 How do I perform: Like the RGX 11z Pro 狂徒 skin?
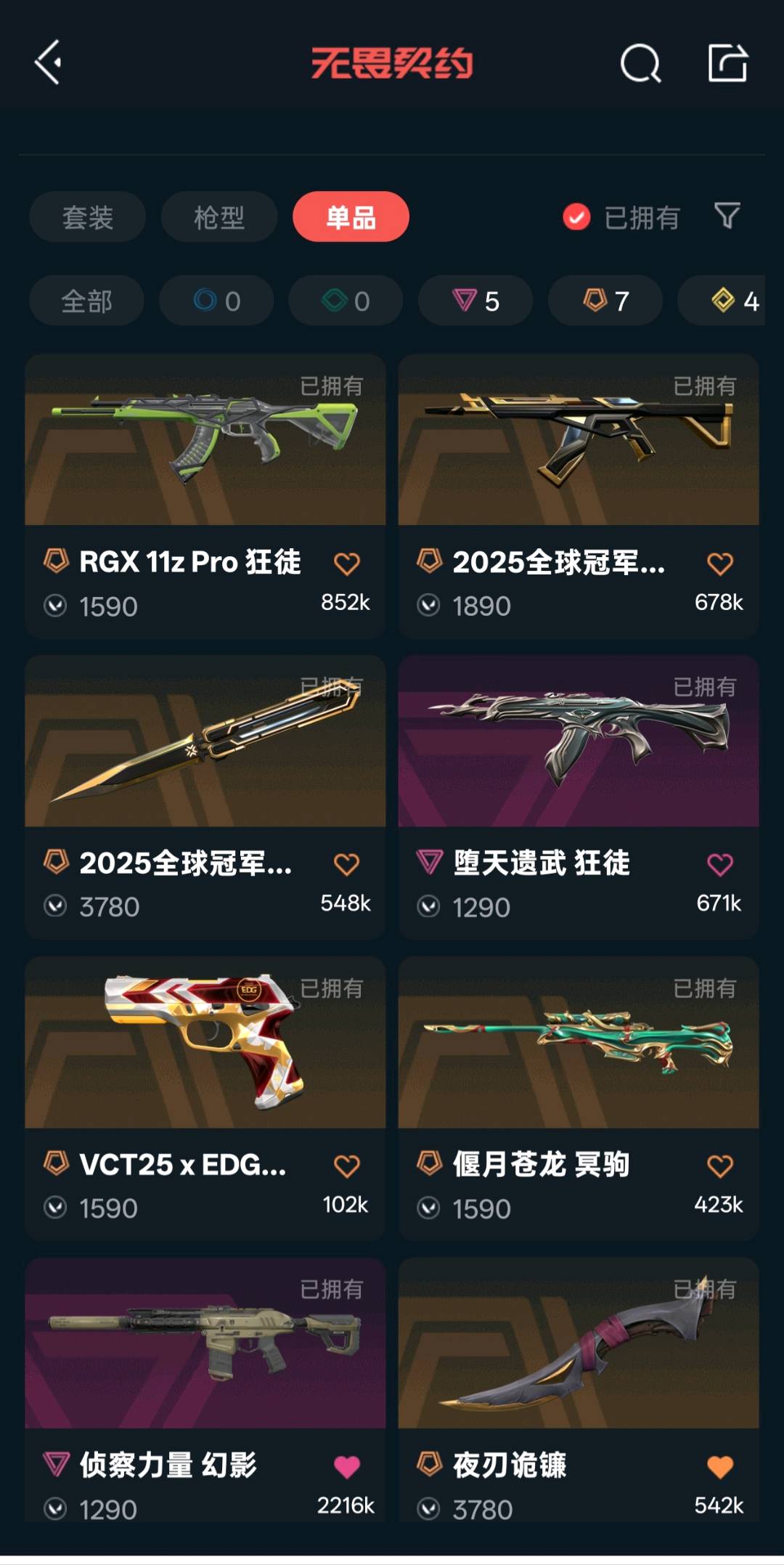coord(347,564)
